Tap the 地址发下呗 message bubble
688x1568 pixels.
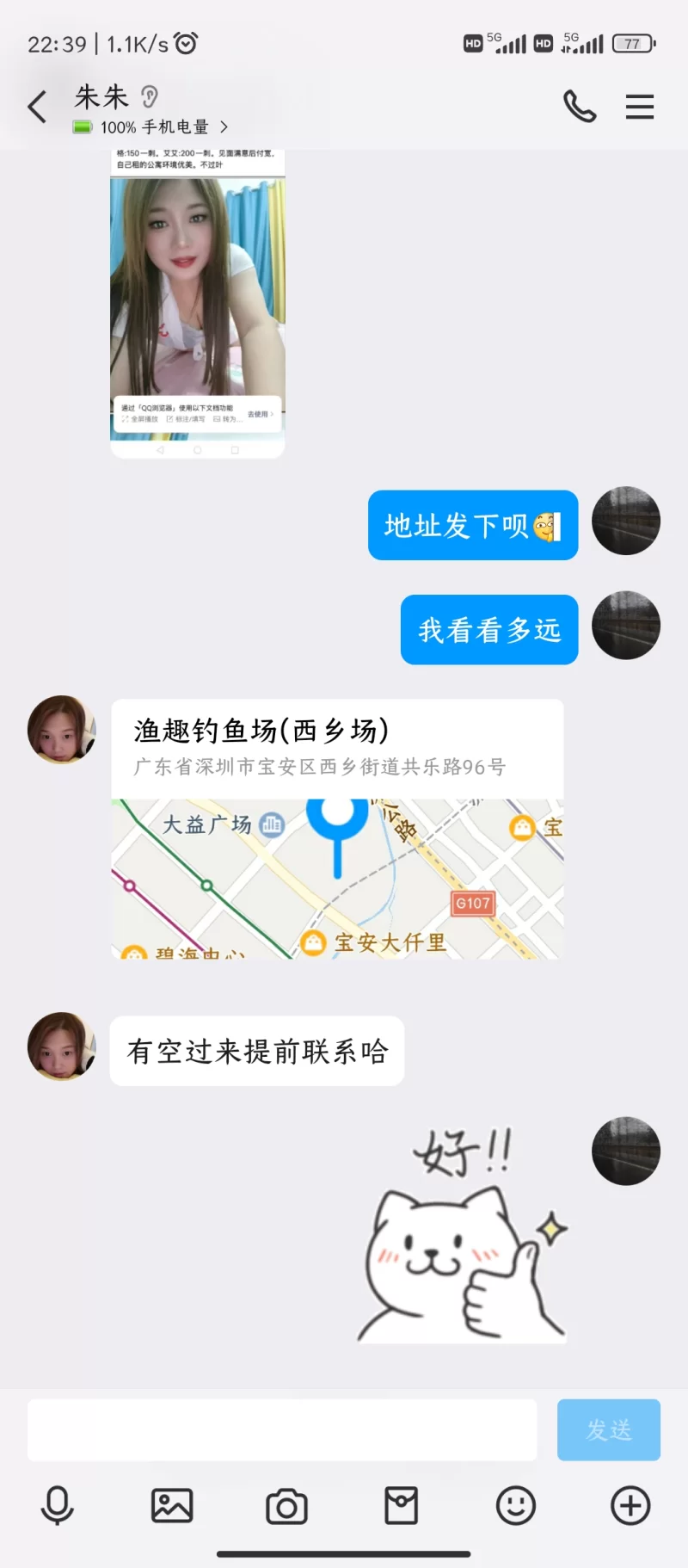472,525
